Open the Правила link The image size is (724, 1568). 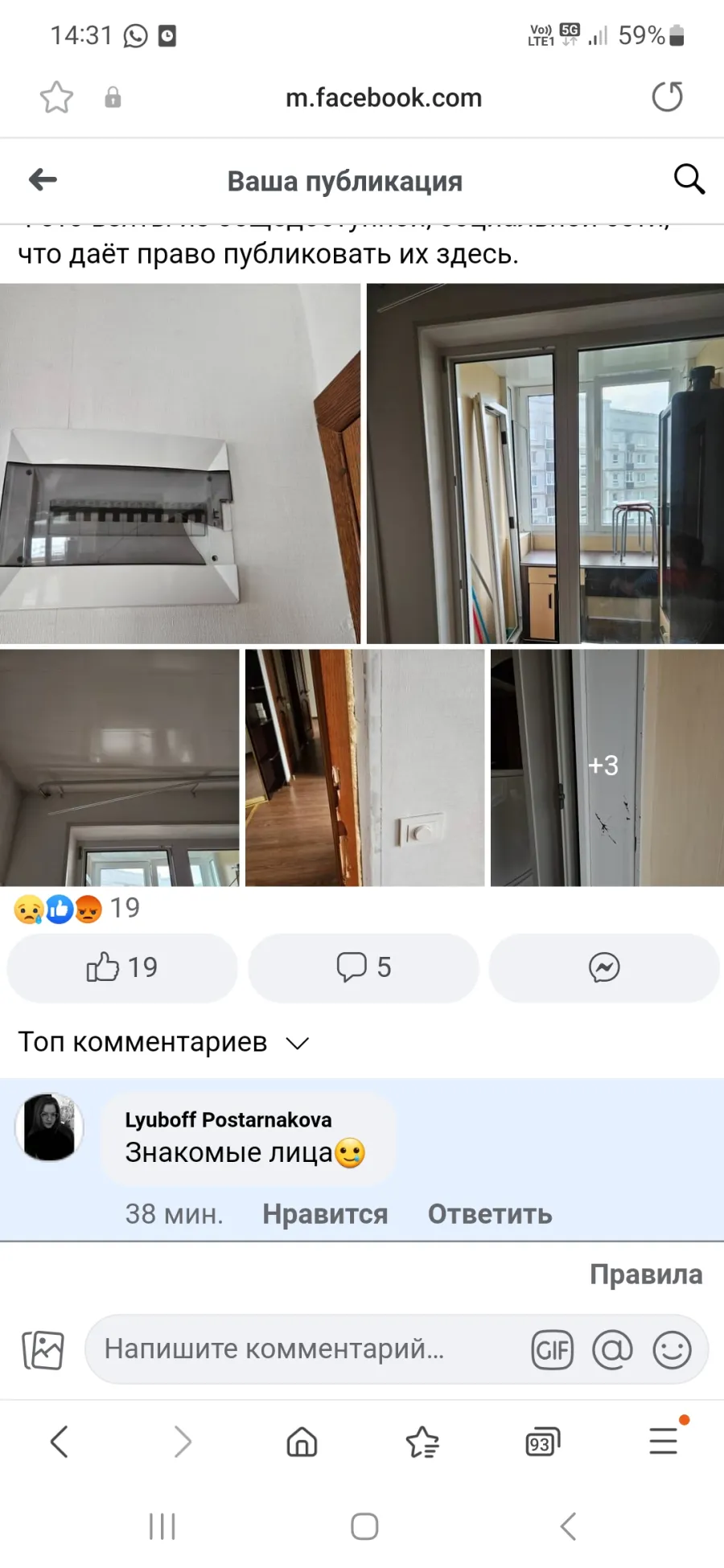(646, 1275)
